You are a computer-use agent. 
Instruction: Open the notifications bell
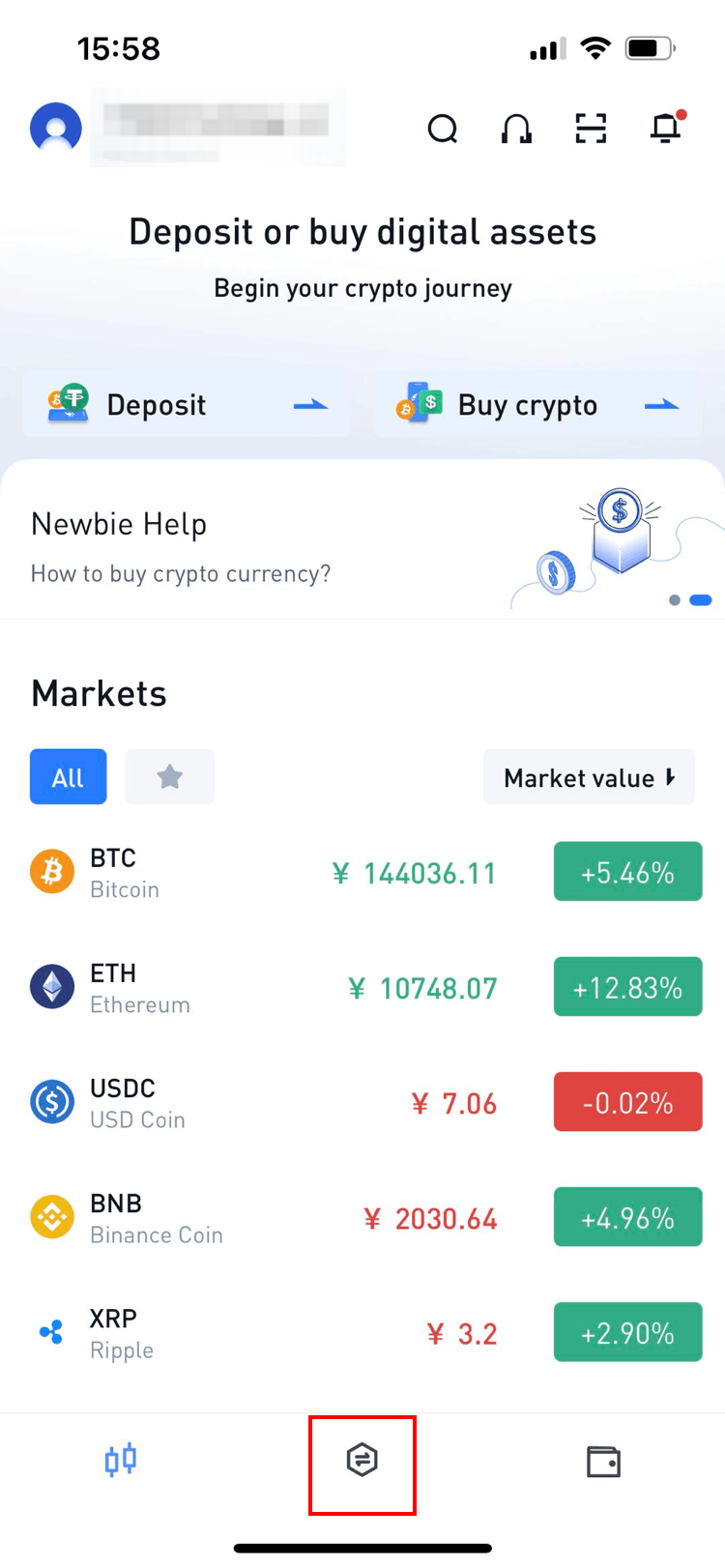(x=665, y=129)
